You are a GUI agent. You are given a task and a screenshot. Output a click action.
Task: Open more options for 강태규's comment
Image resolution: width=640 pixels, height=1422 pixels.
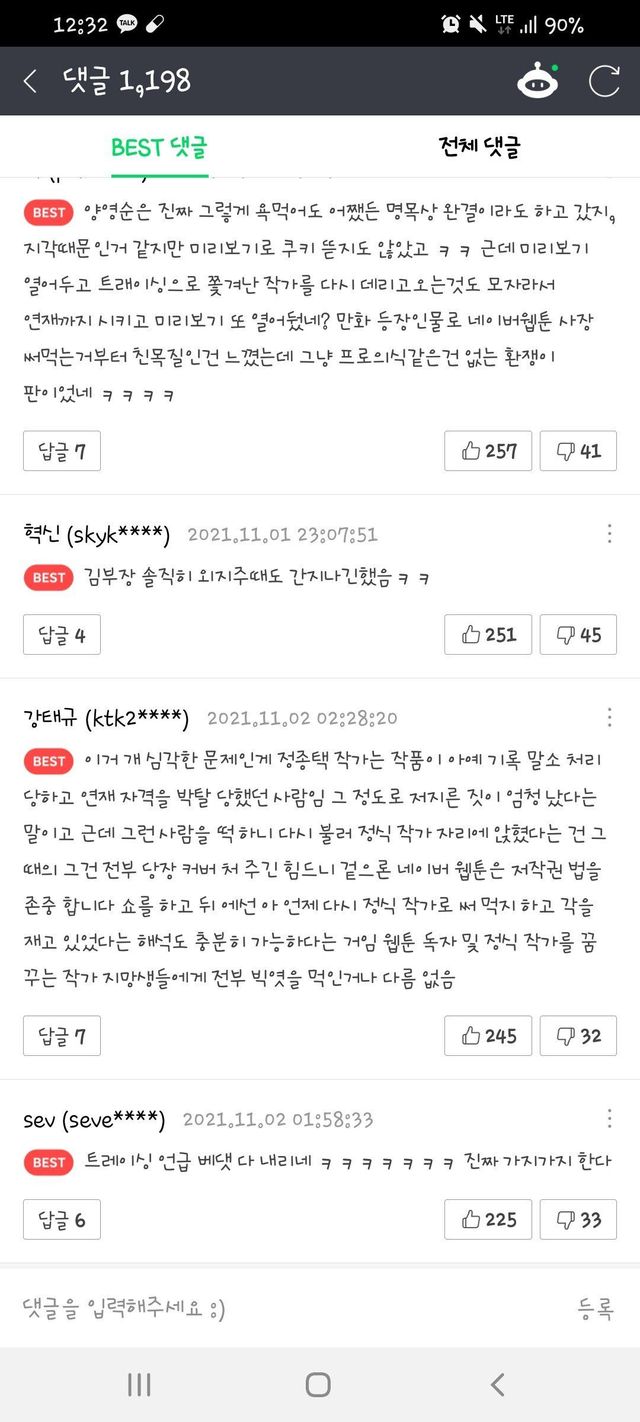coord(609,718)
